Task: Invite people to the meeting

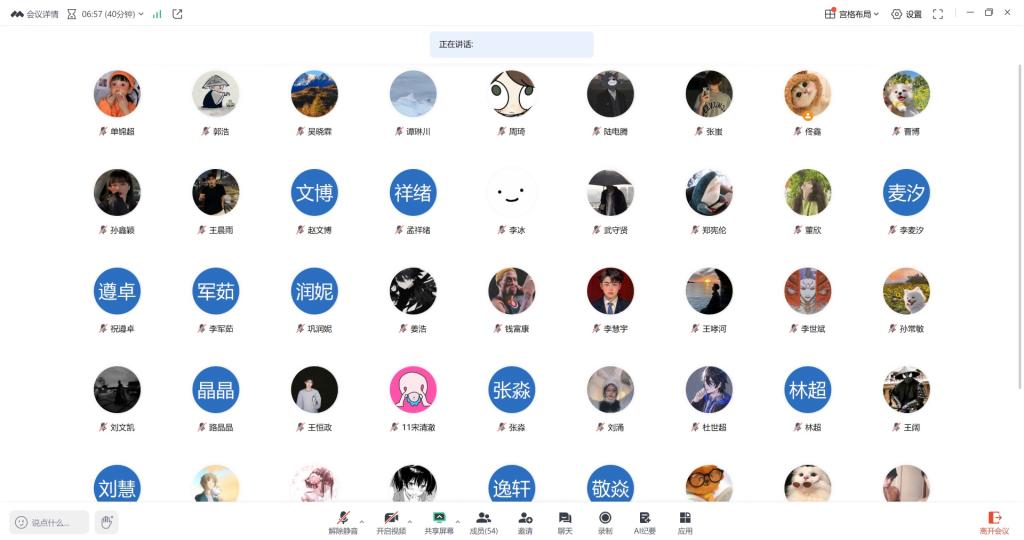Action: coord(525,521)
